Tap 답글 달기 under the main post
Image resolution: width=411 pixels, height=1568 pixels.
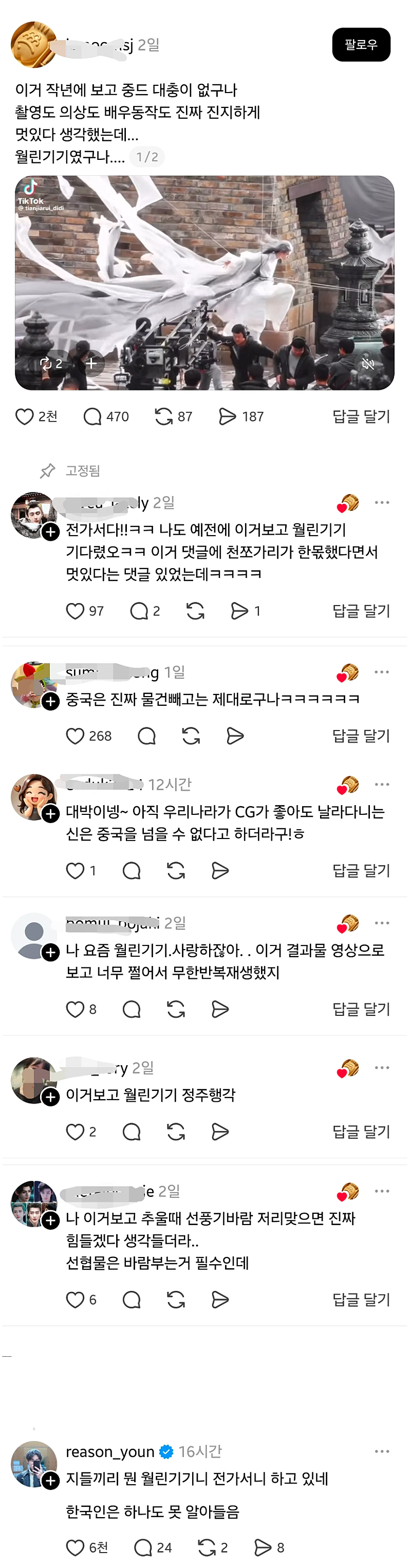point(361,416)
